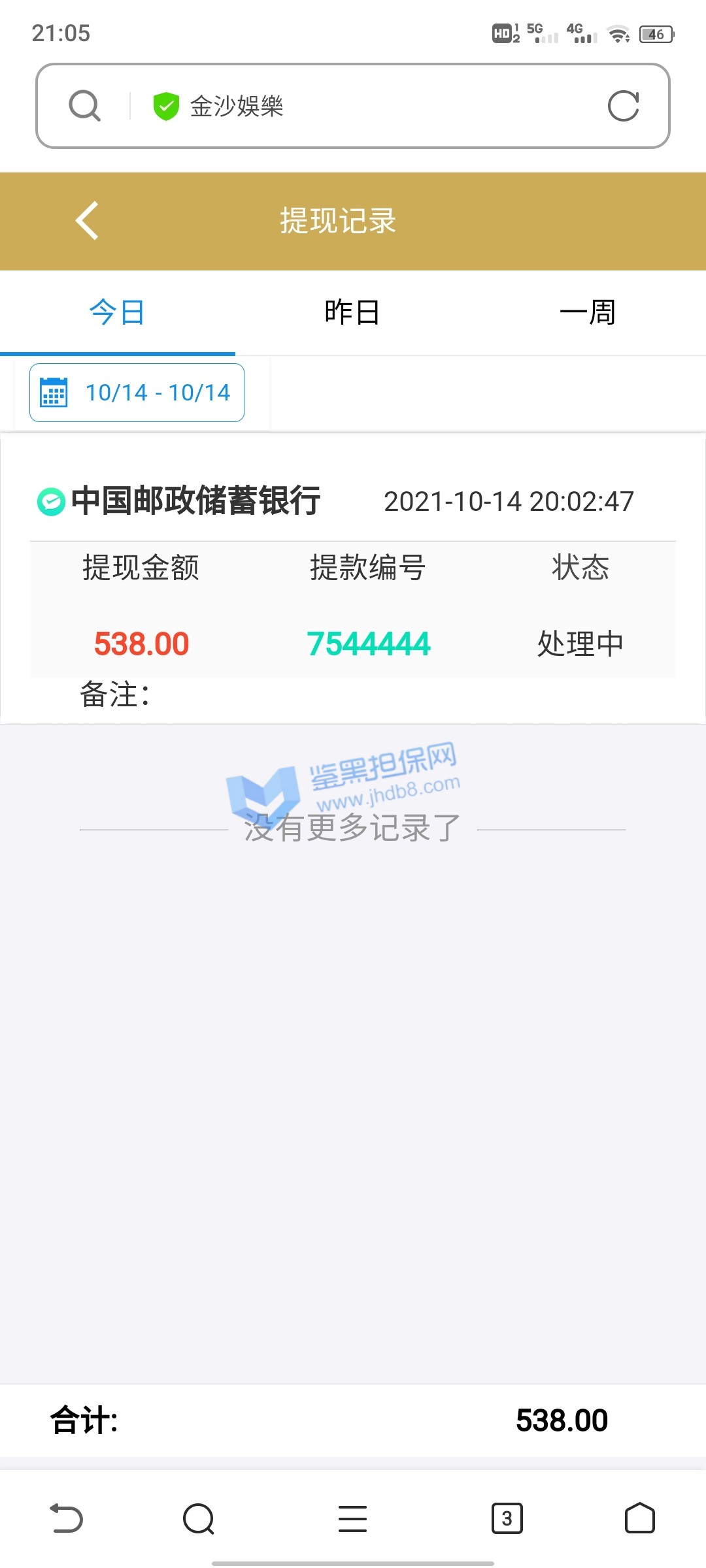Open the browser menu with three lines

point(352,1518)
